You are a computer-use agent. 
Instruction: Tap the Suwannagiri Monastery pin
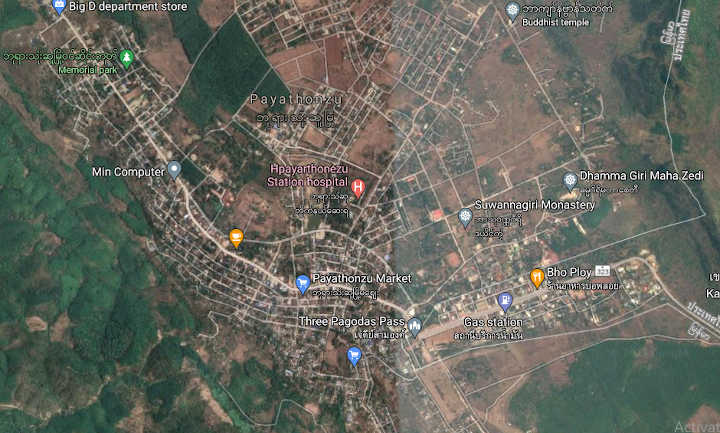(x=465, y=215)
